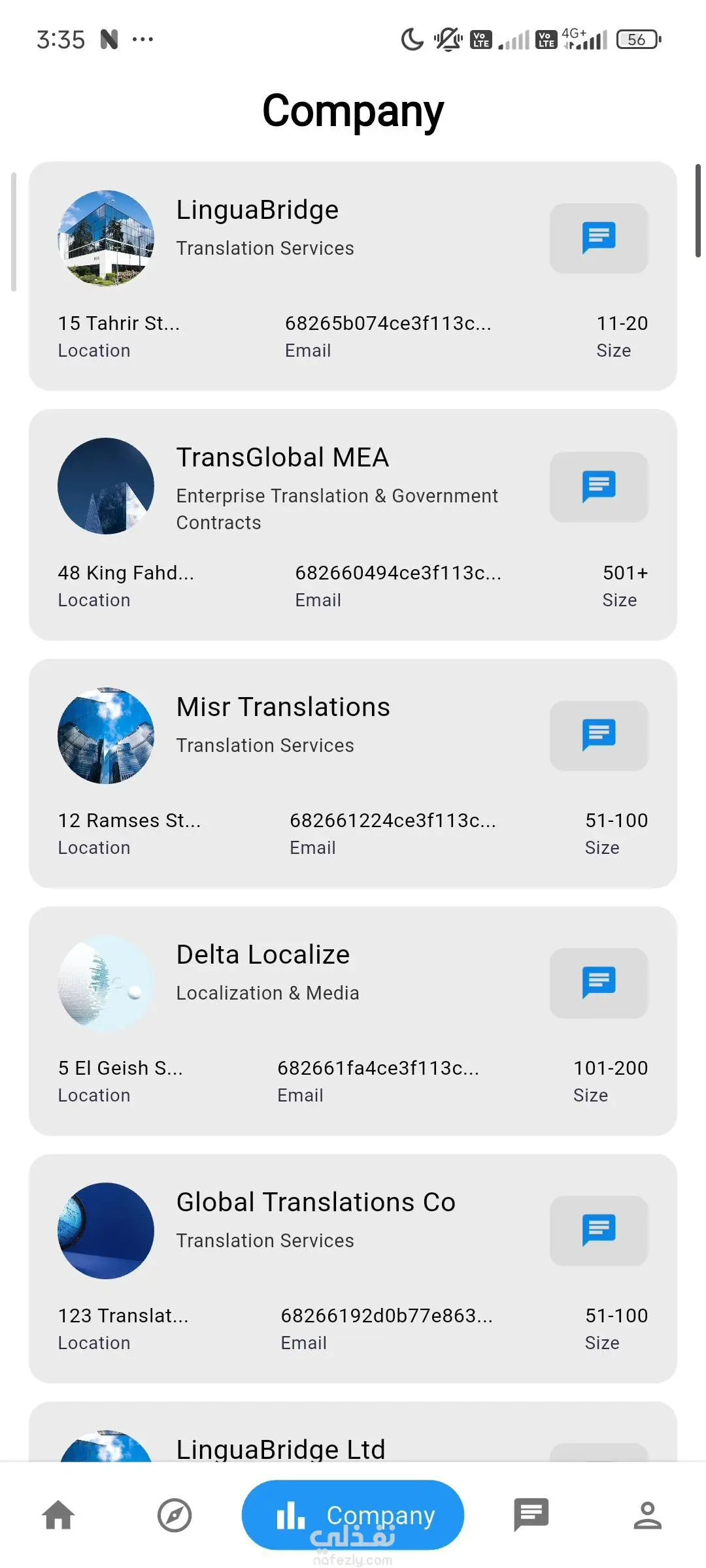Open the Messages tab in bottom bar
The height and width of the screenshot is (1568, 706).
click(x=531, y=1515)
